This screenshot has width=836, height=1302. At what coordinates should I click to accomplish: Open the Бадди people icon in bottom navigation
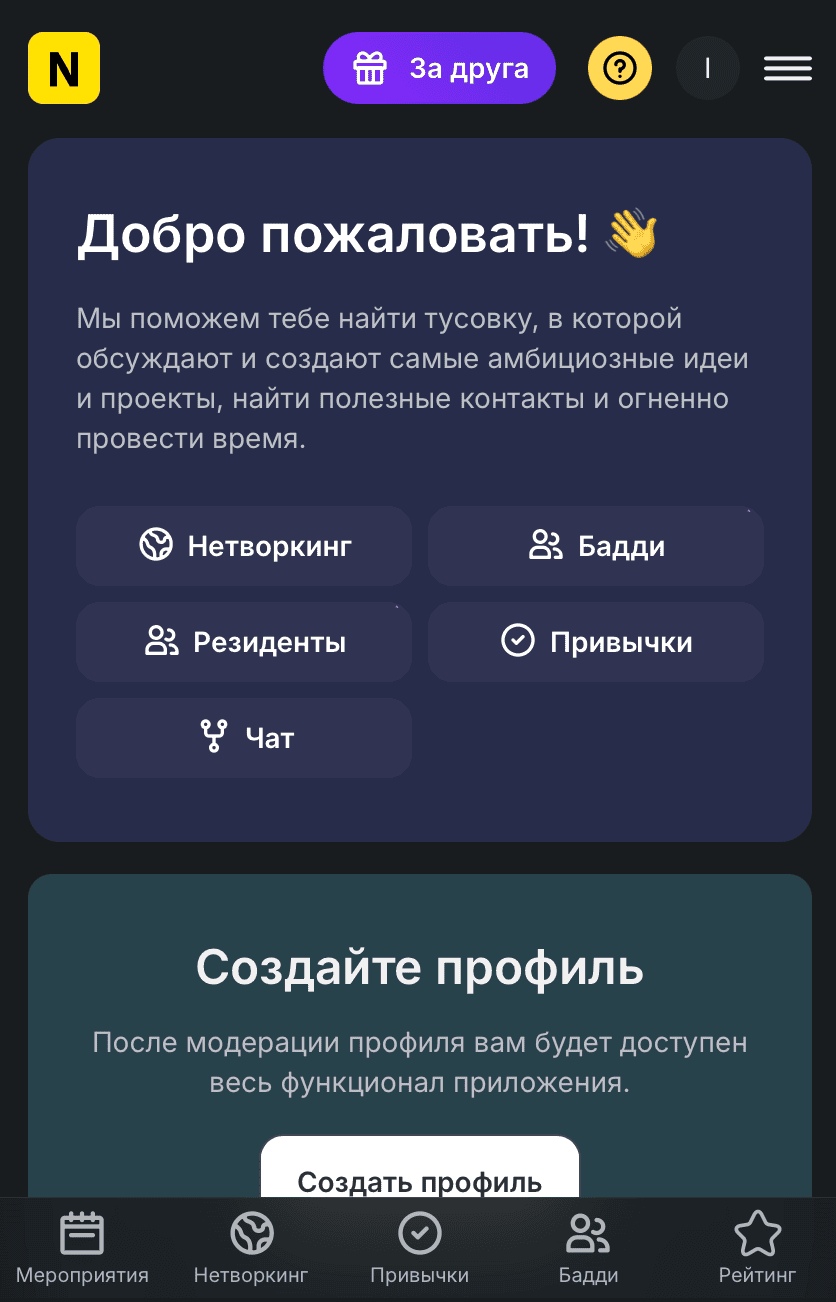(x=588, y=1232)
